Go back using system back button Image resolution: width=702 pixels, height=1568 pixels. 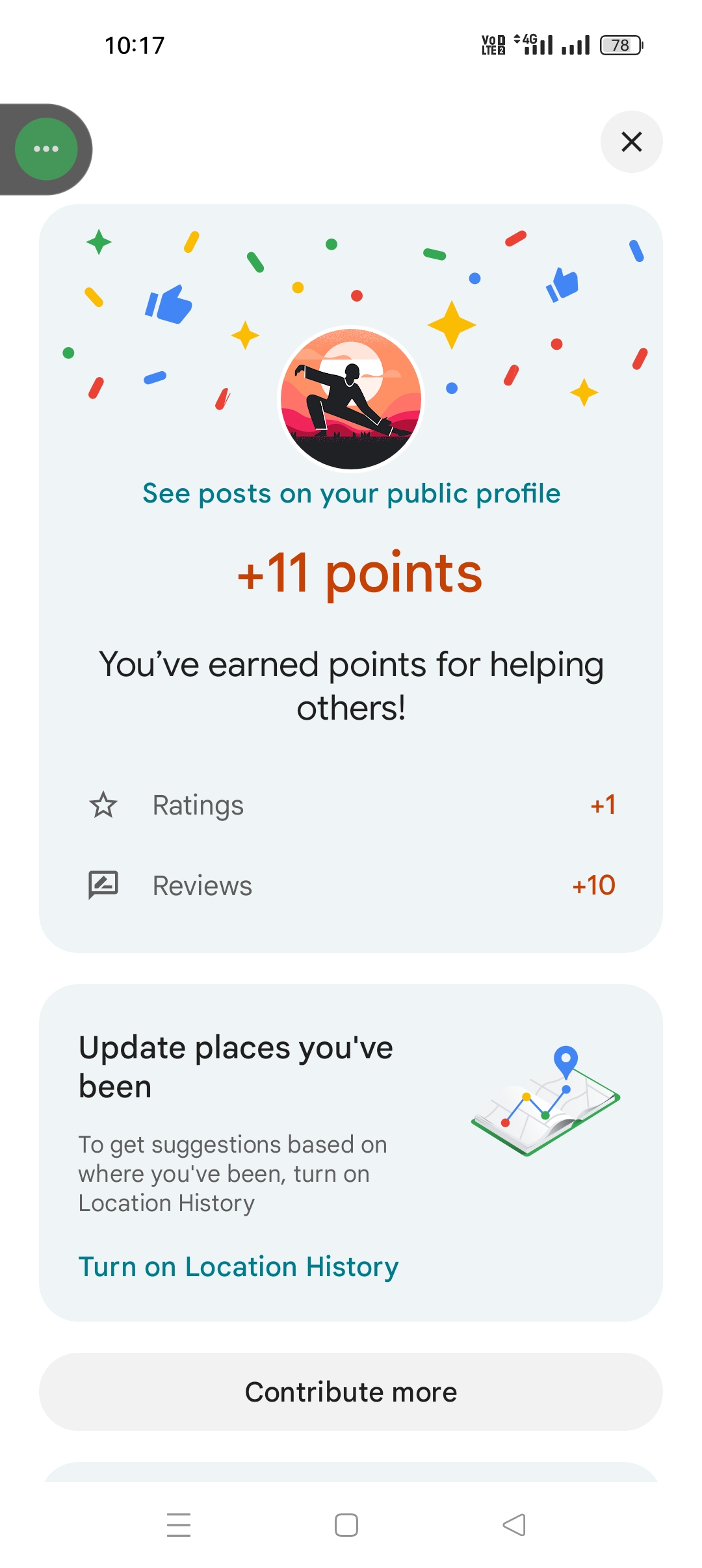[x=514, y=1524]
